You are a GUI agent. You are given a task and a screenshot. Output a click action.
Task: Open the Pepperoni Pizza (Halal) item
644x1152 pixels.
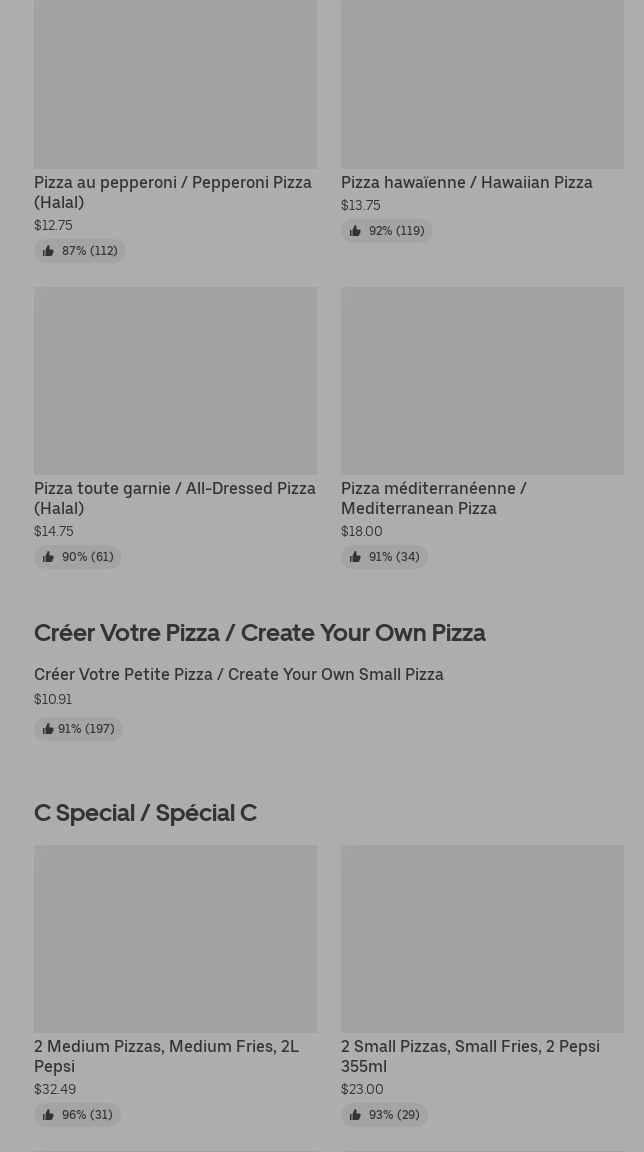point(174,191)
